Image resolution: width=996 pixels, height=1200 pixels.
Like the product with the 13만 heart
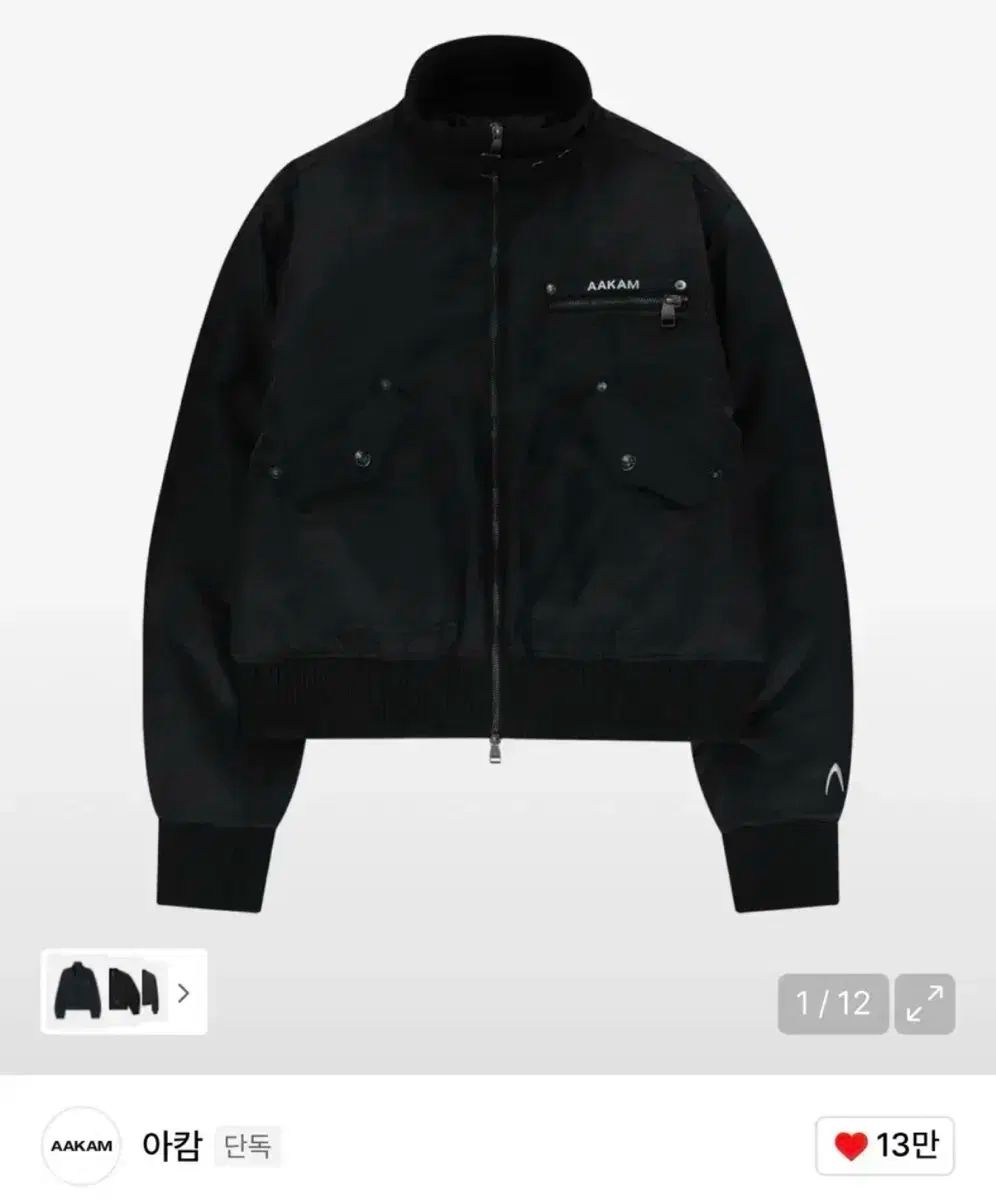(x=884, y=1146)
